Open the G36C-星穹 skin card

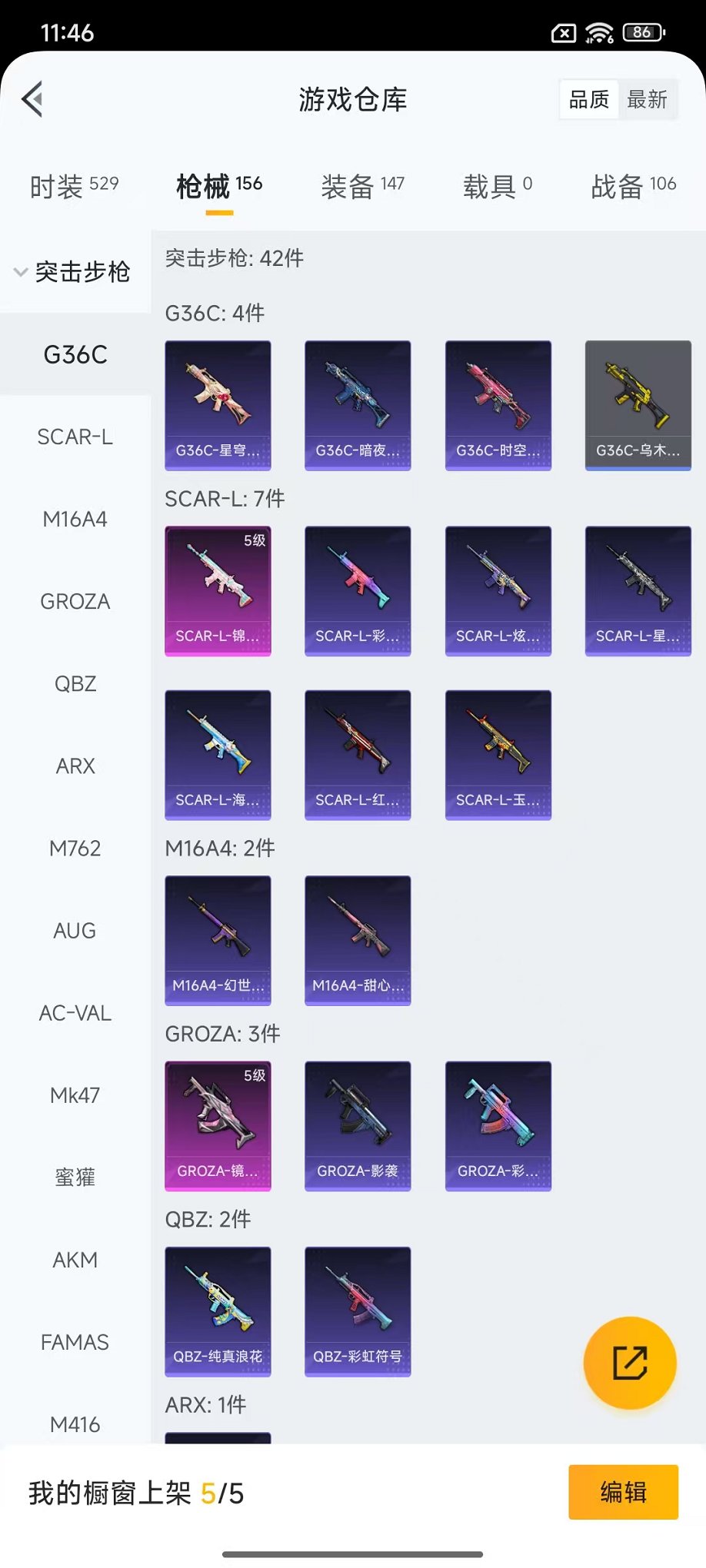click(218, 405)
